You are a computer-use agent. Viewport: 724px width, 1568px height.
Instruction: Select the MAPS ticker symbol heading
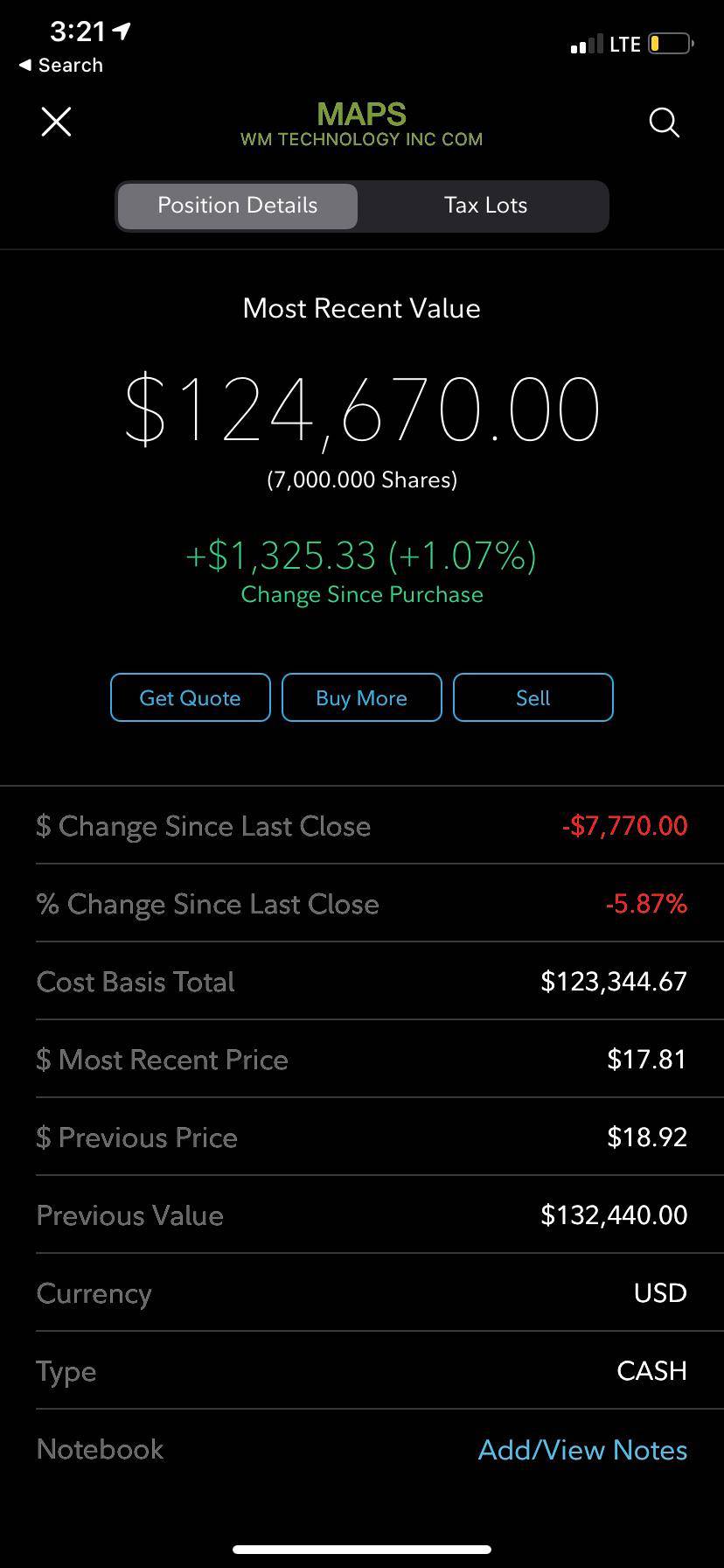point(361,114)
